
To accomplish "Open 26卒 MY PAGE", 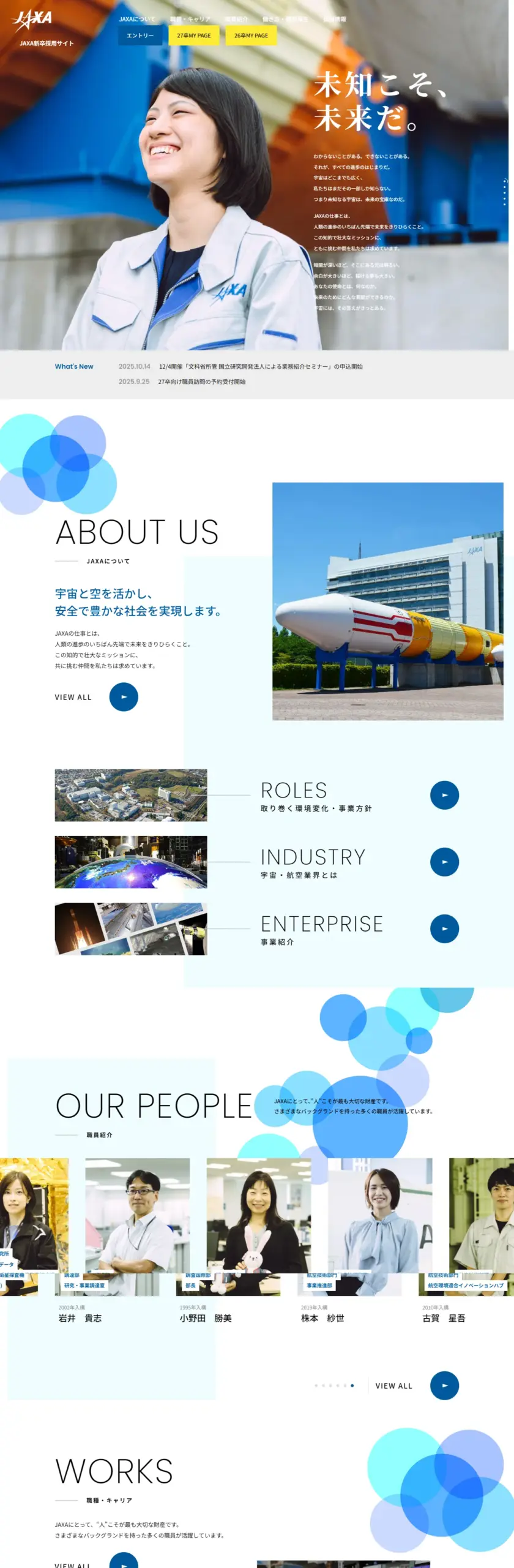I will pos(251,36).
